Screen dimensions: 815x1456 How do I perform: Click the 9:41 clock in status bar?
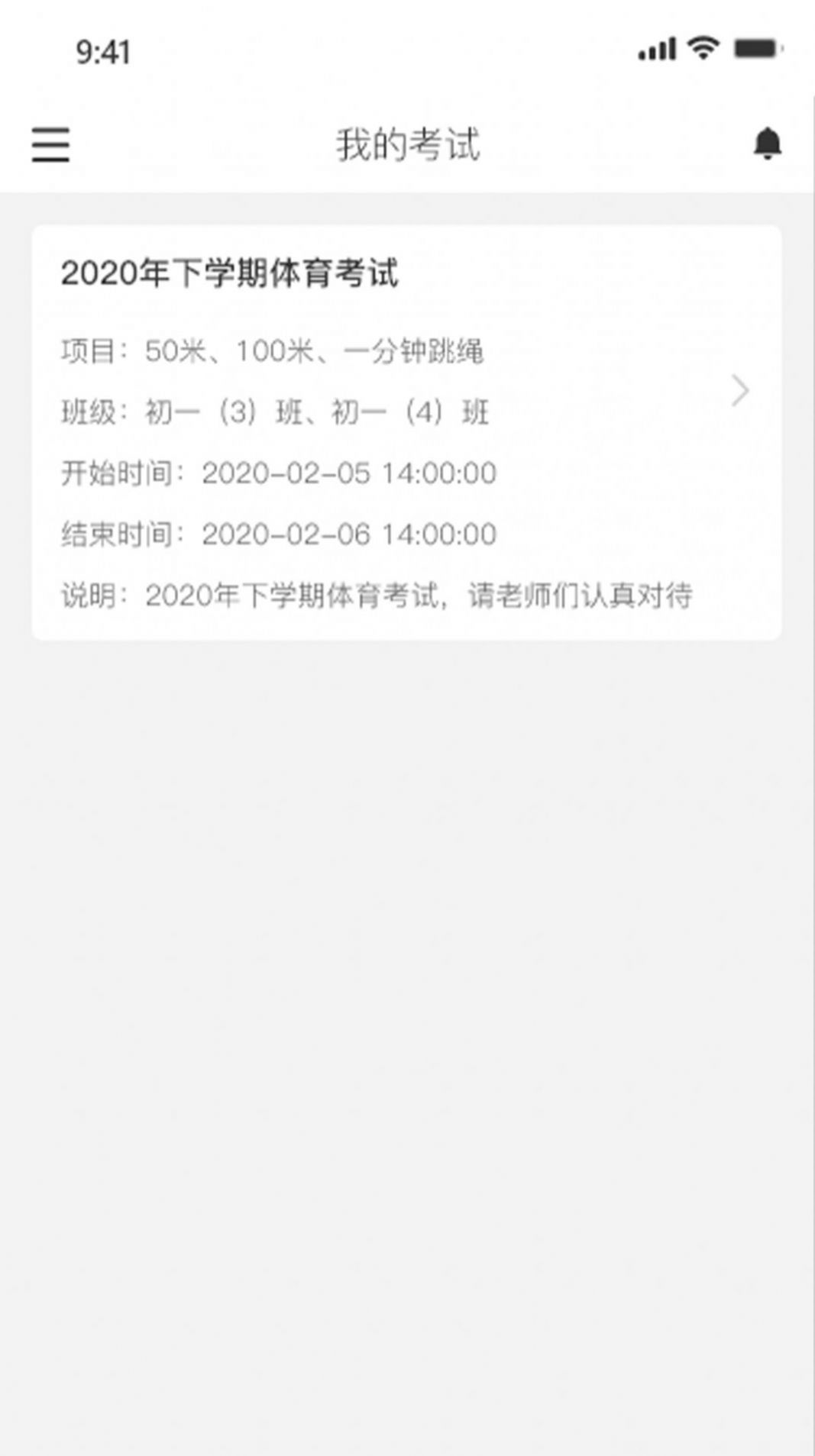pyautogui.click(x=105, y=53)
